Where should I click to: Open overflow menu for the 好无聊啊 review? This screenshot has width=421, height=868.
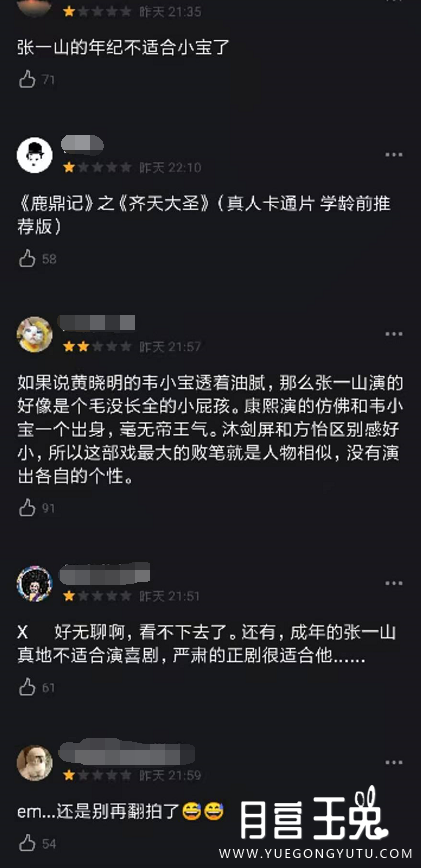click(x=394, y=583)
